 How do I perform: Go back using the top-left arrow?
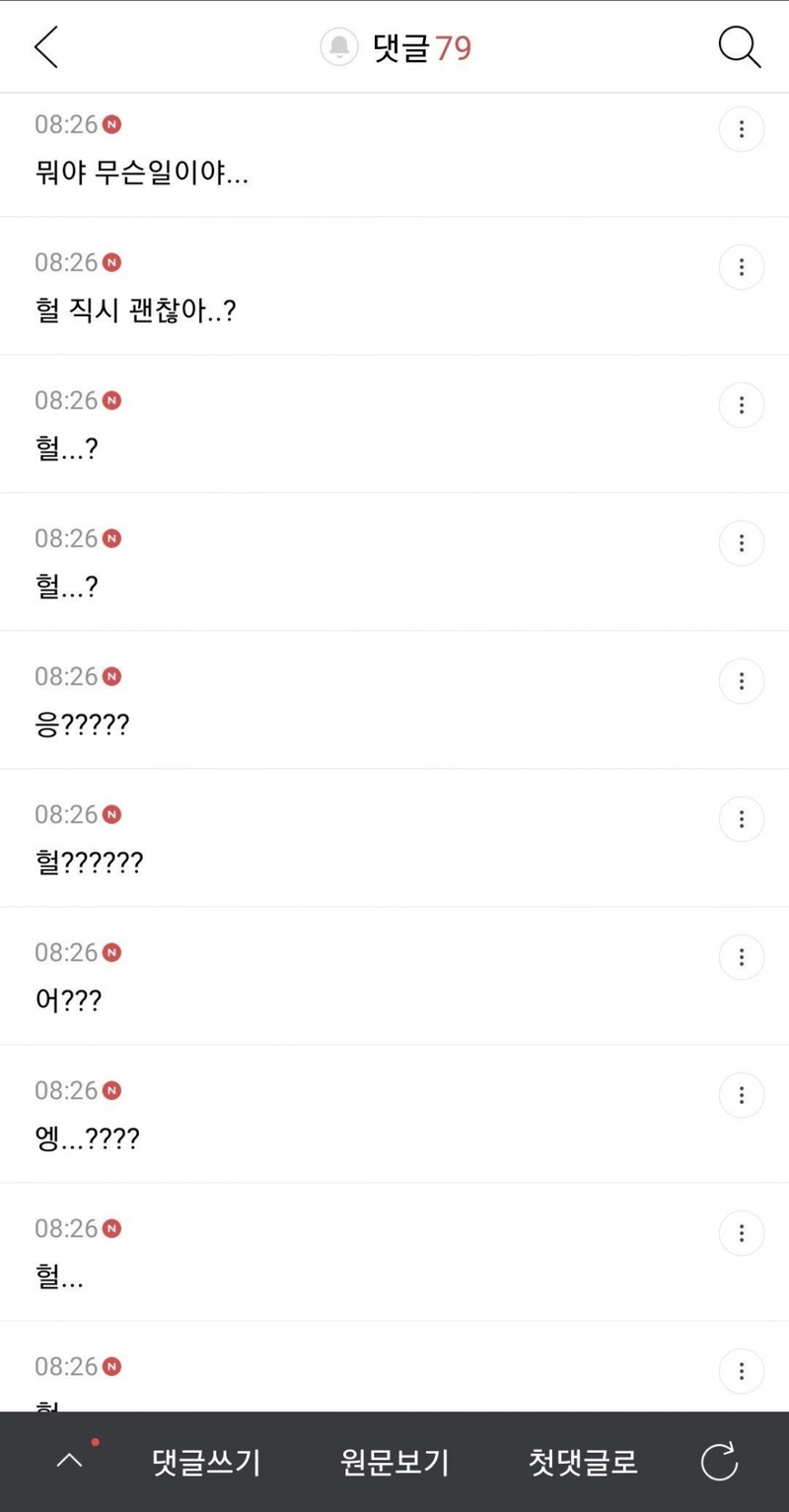[46, 47]
